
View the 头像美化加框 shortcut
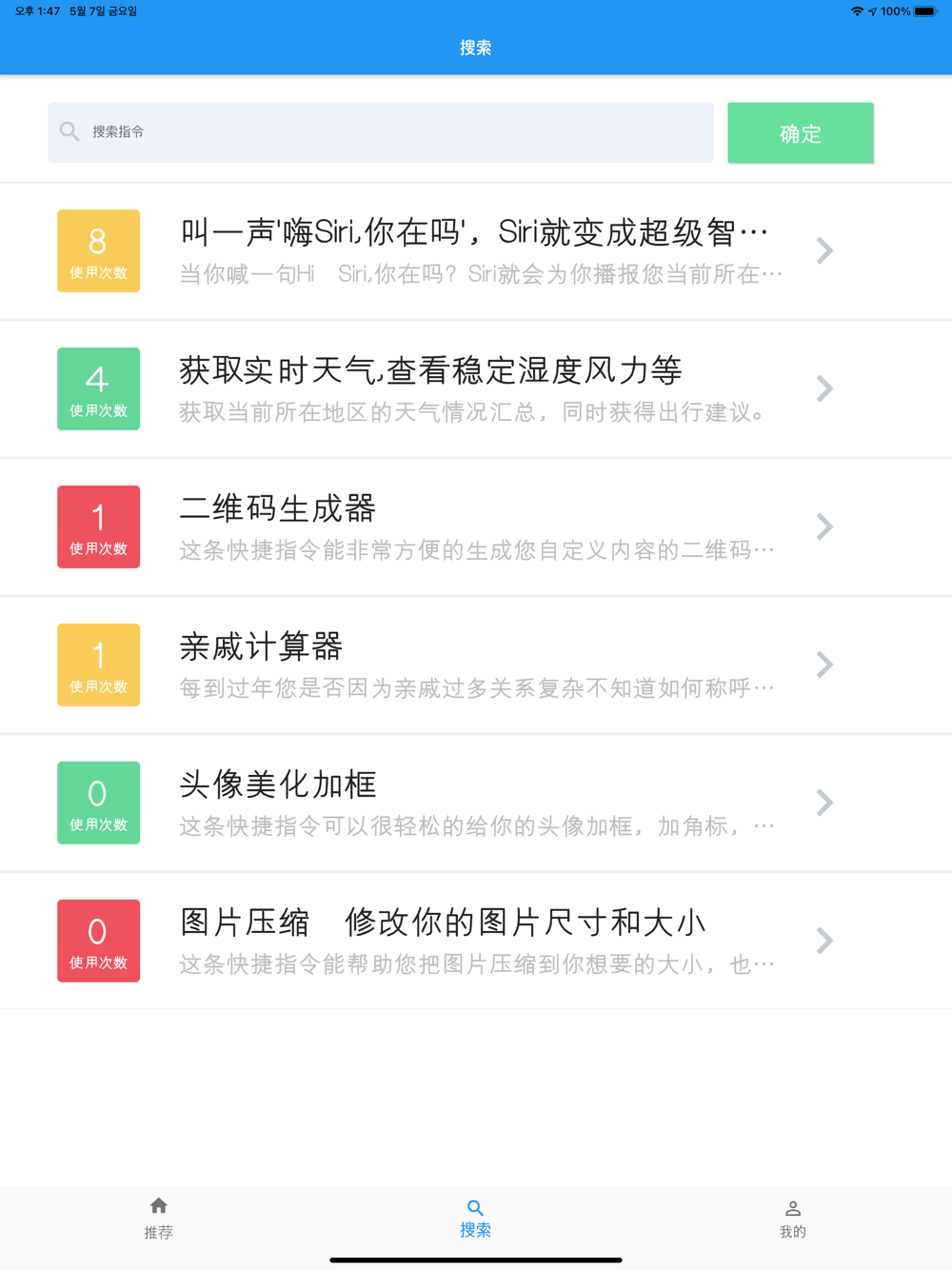coord(474,803)
